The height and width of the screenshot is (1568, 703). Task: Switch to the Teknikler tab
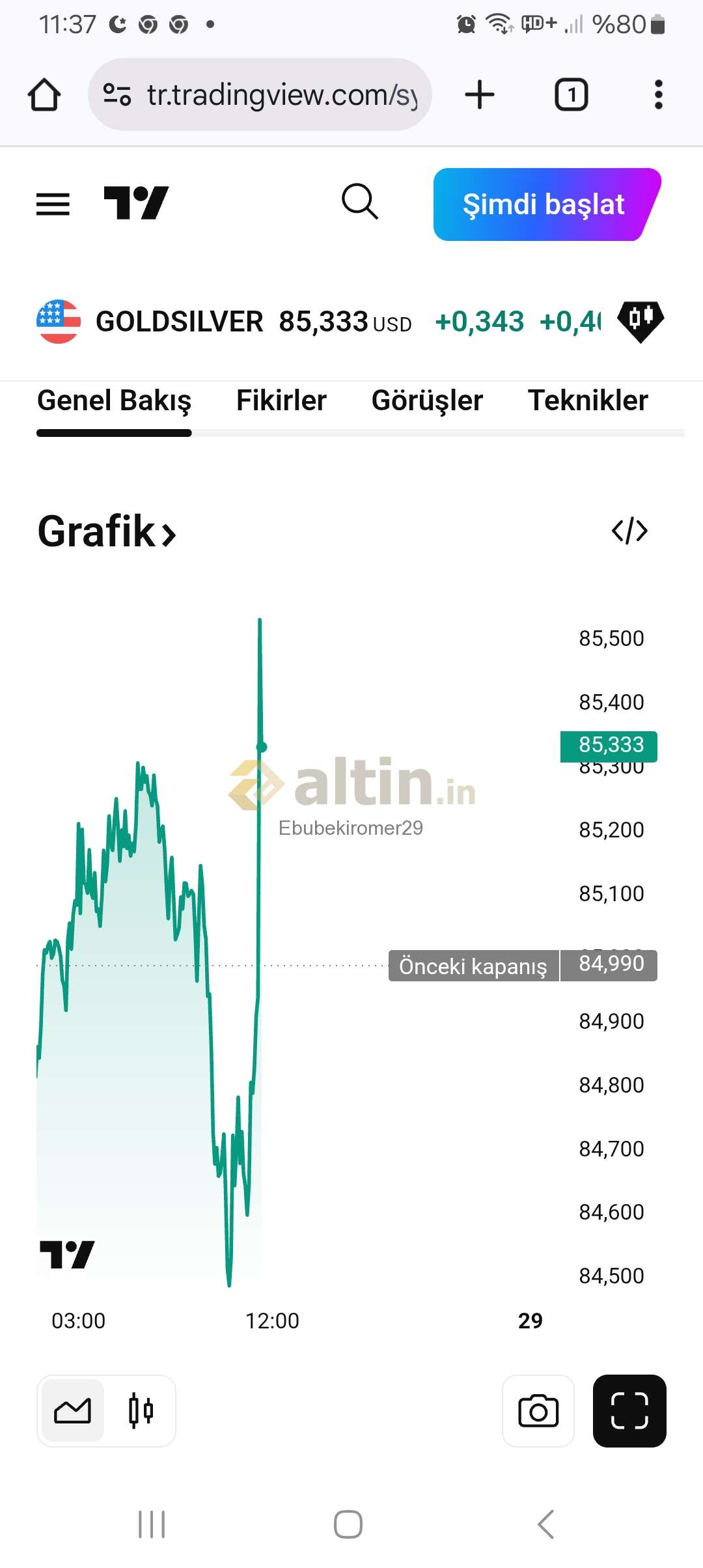coord(588,400)
